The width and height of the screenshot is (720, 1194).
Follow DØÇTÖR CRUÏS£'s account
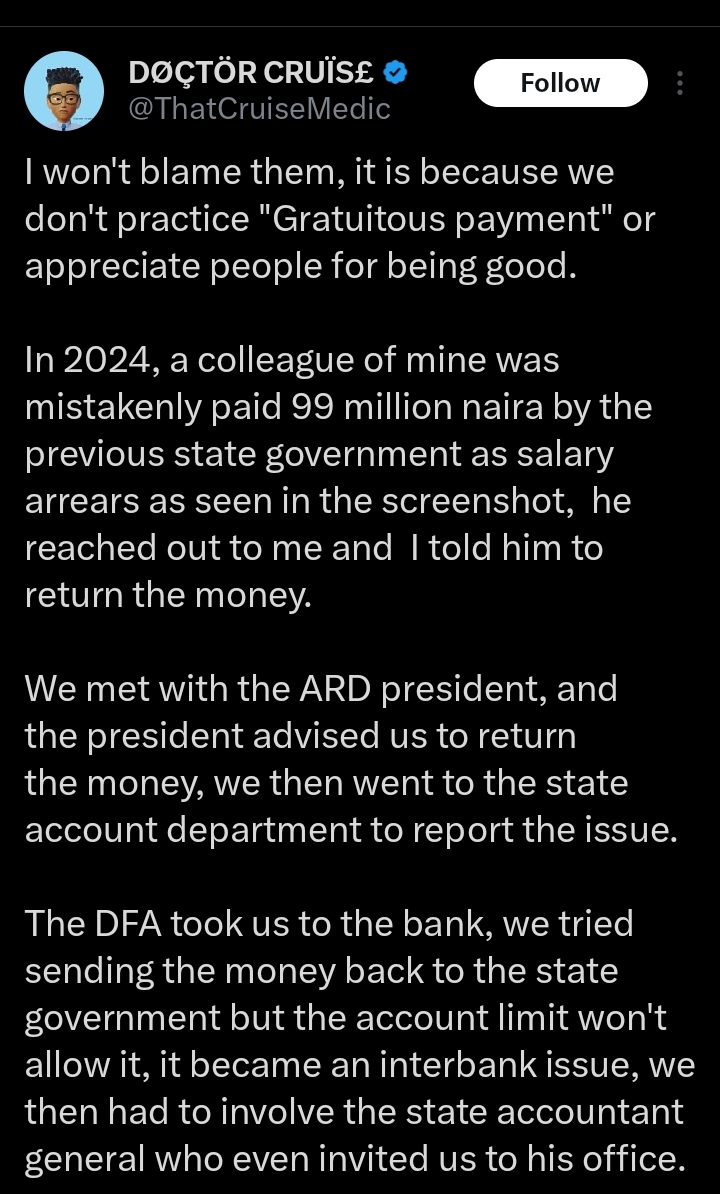(560, 83)
